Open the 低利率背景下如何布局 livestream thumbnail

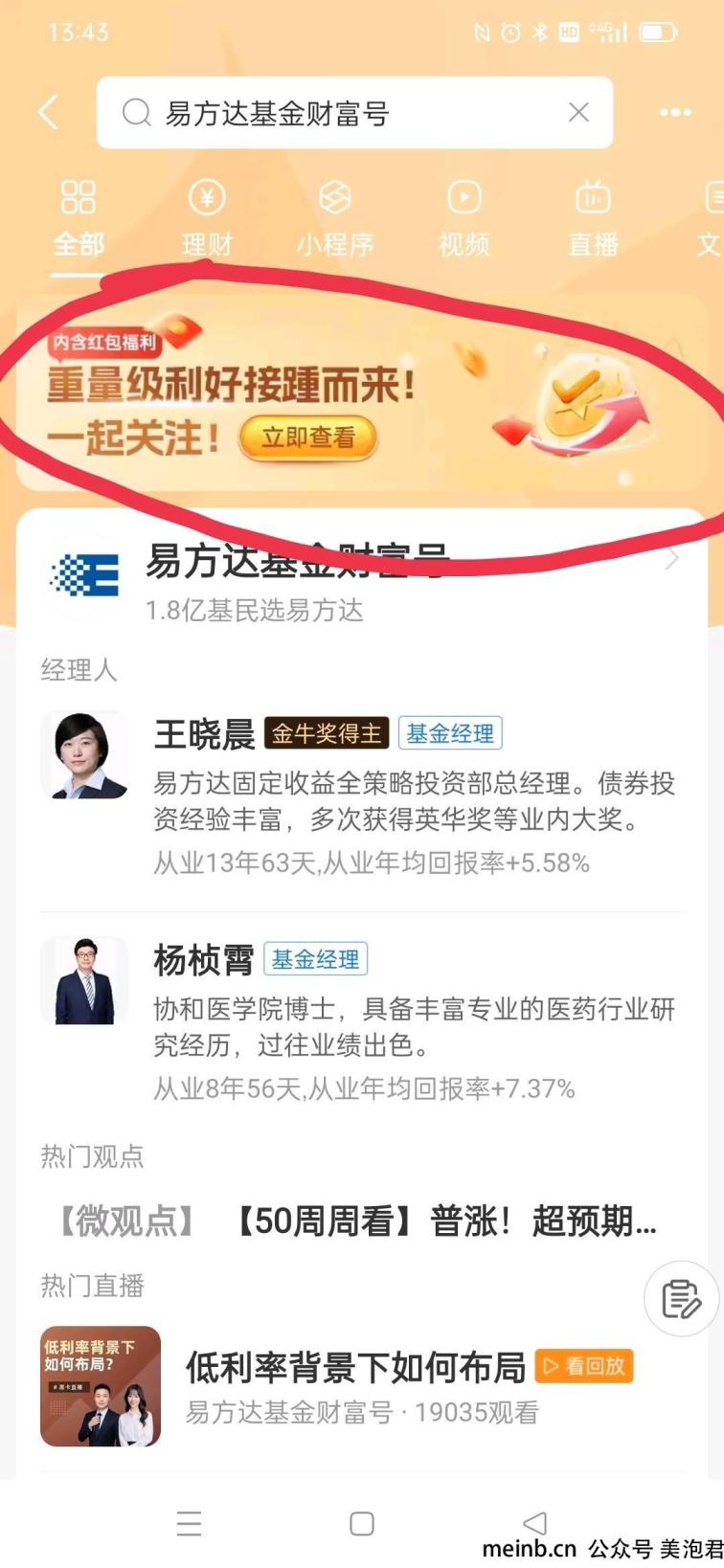tap(101, 1385)
